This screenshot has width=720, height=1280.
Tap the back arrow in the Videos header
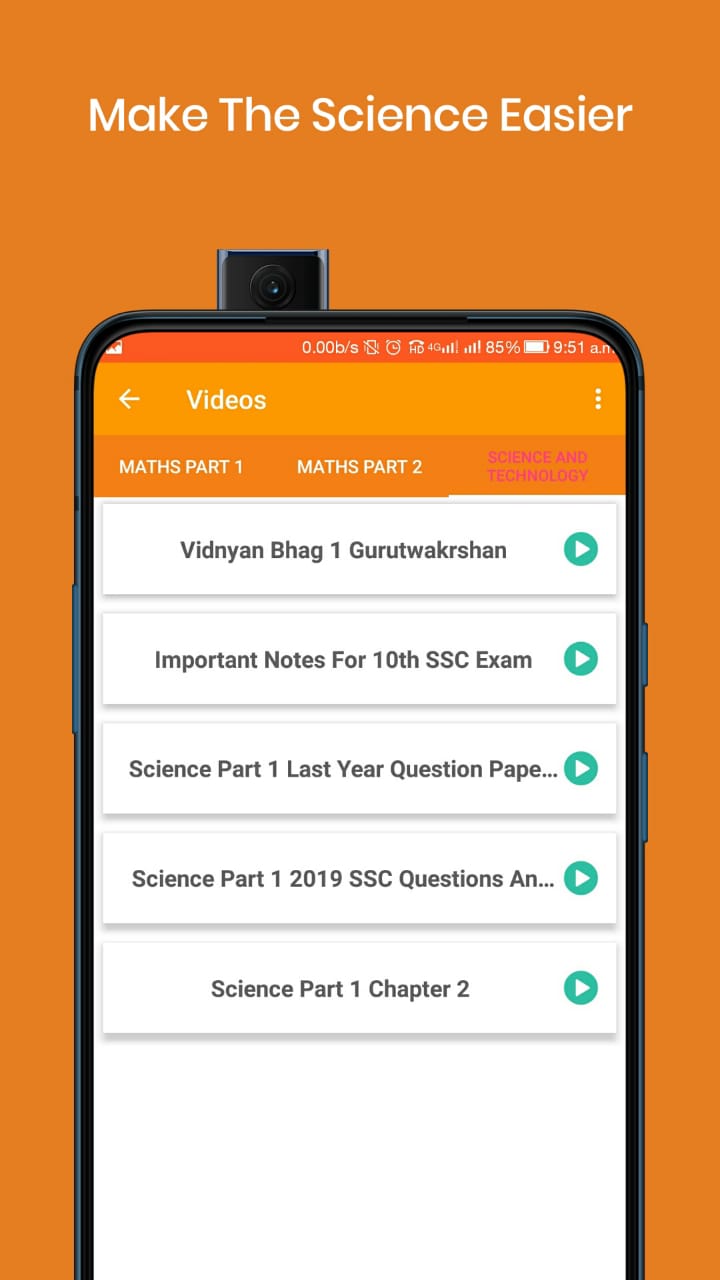coord(129,399)
